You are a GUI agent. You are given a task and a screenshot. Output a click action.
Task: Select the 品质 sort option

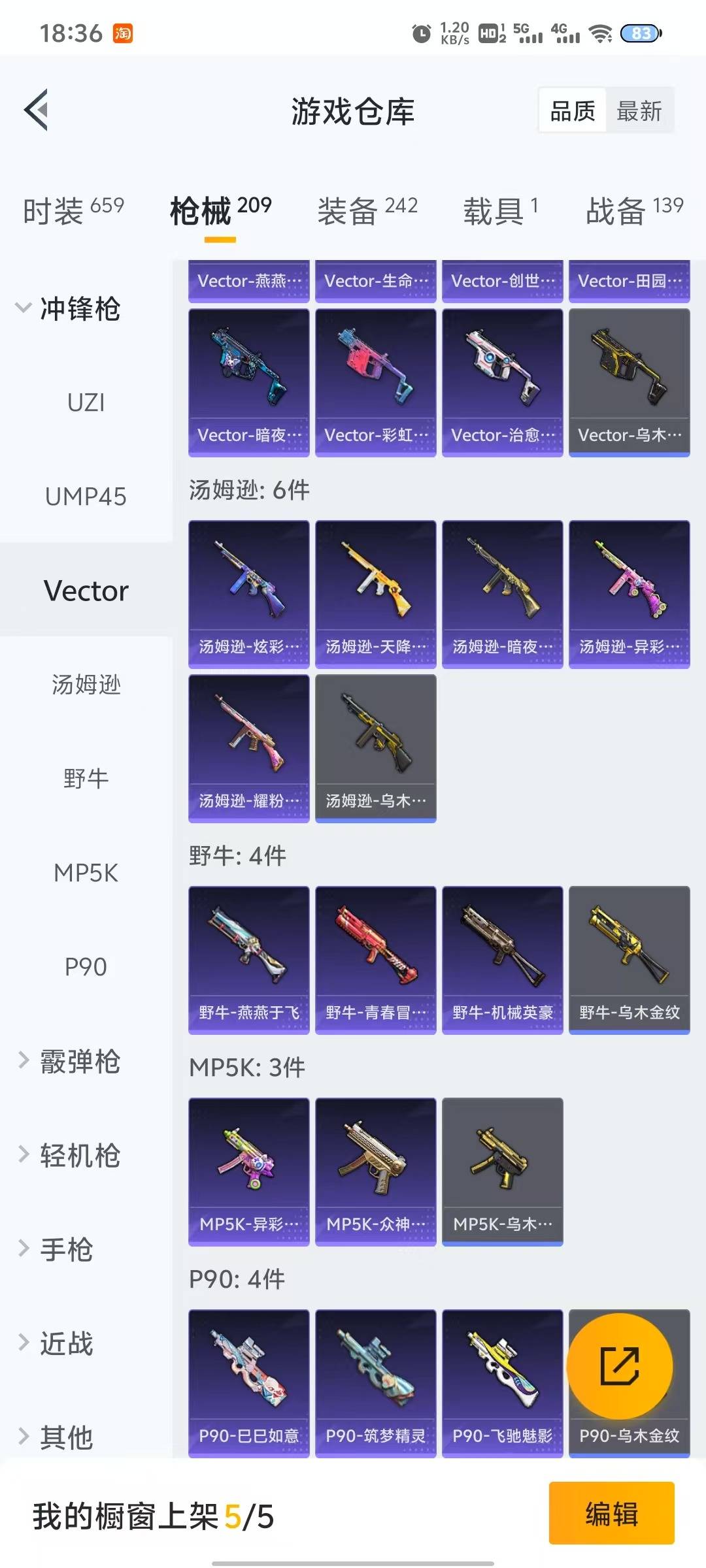pyautogui.click(x=573, y=110)
